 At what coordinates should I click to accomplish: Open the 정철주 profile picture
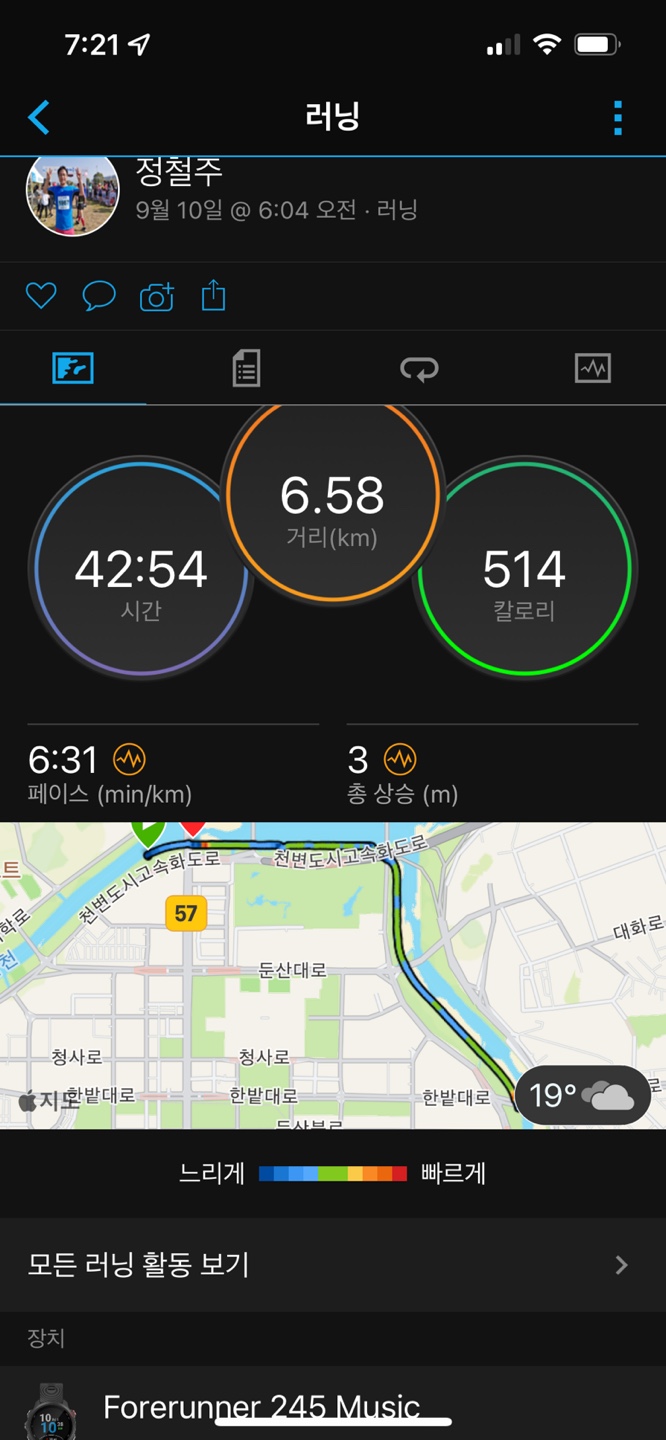click(72, 193)
